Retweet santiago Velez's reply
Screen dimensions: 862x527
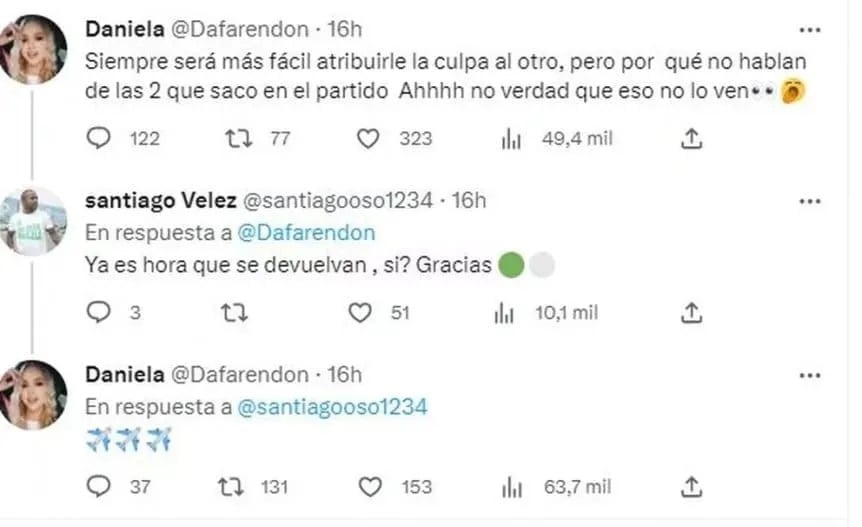[233, 313]
